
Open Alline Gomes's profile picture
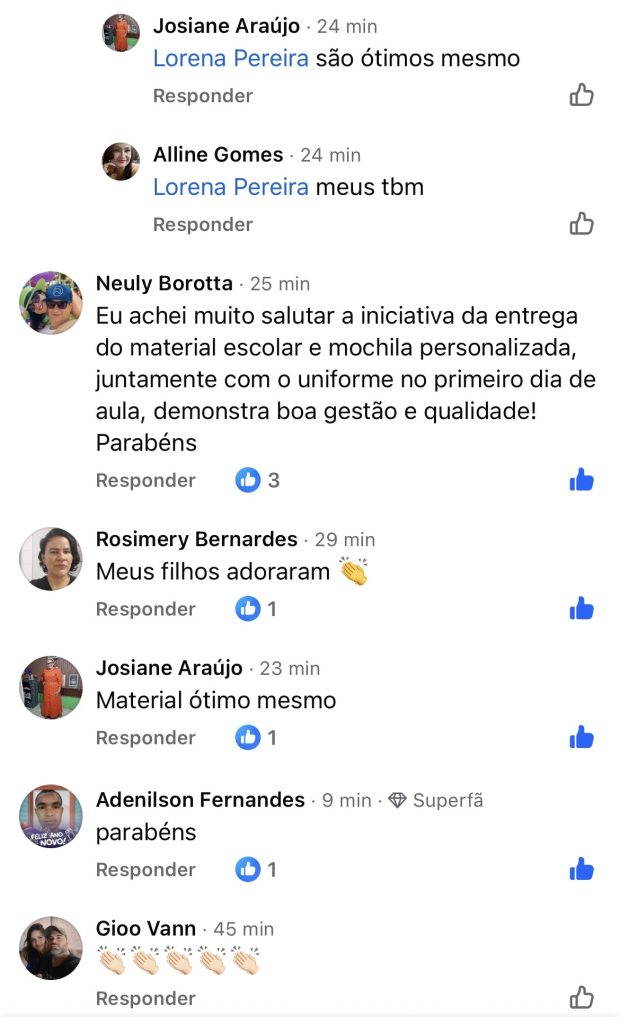click(x=121, y=161)
